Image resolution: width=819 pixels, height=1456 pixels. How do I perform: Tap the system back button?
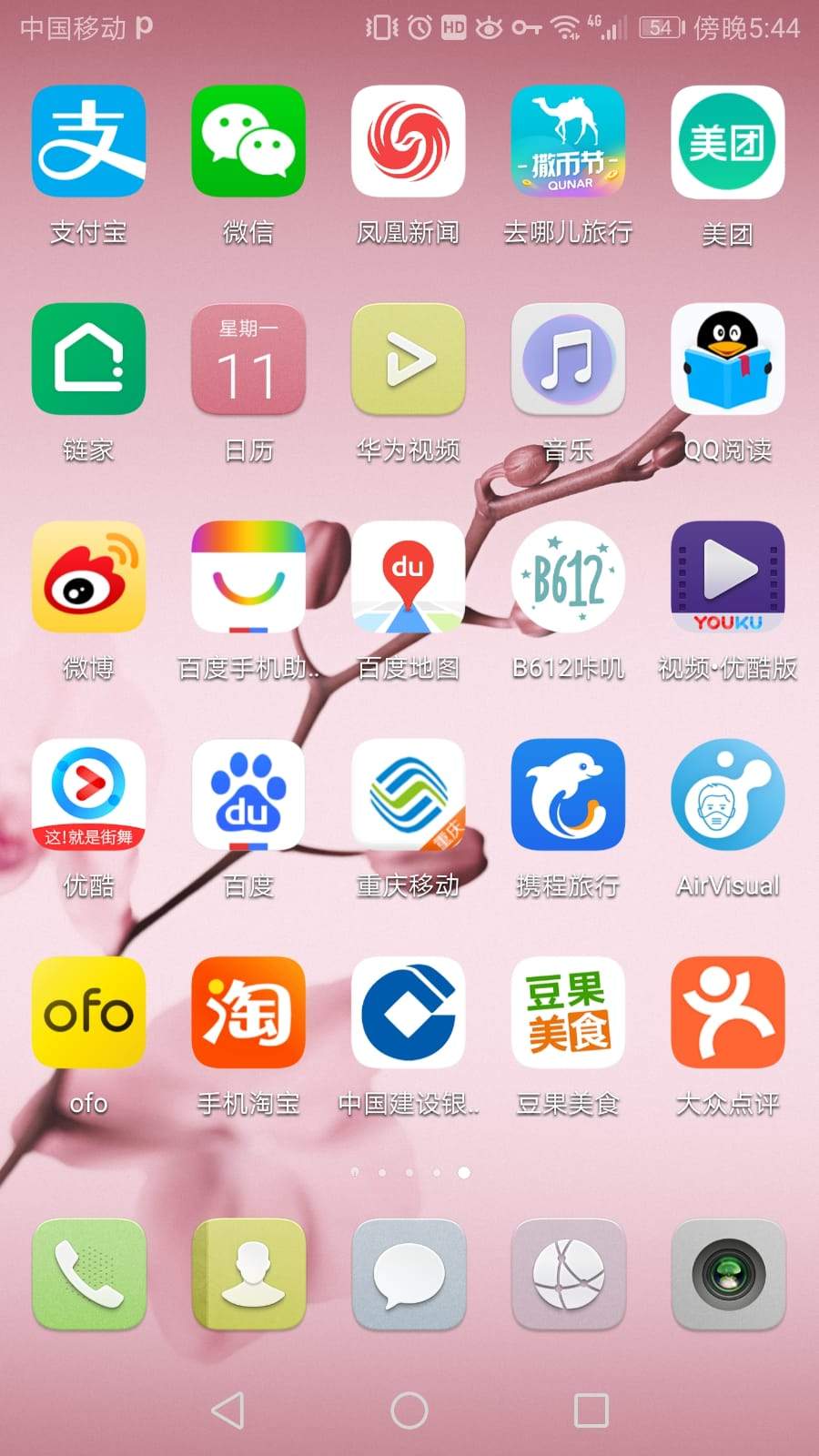(227, 1410)
